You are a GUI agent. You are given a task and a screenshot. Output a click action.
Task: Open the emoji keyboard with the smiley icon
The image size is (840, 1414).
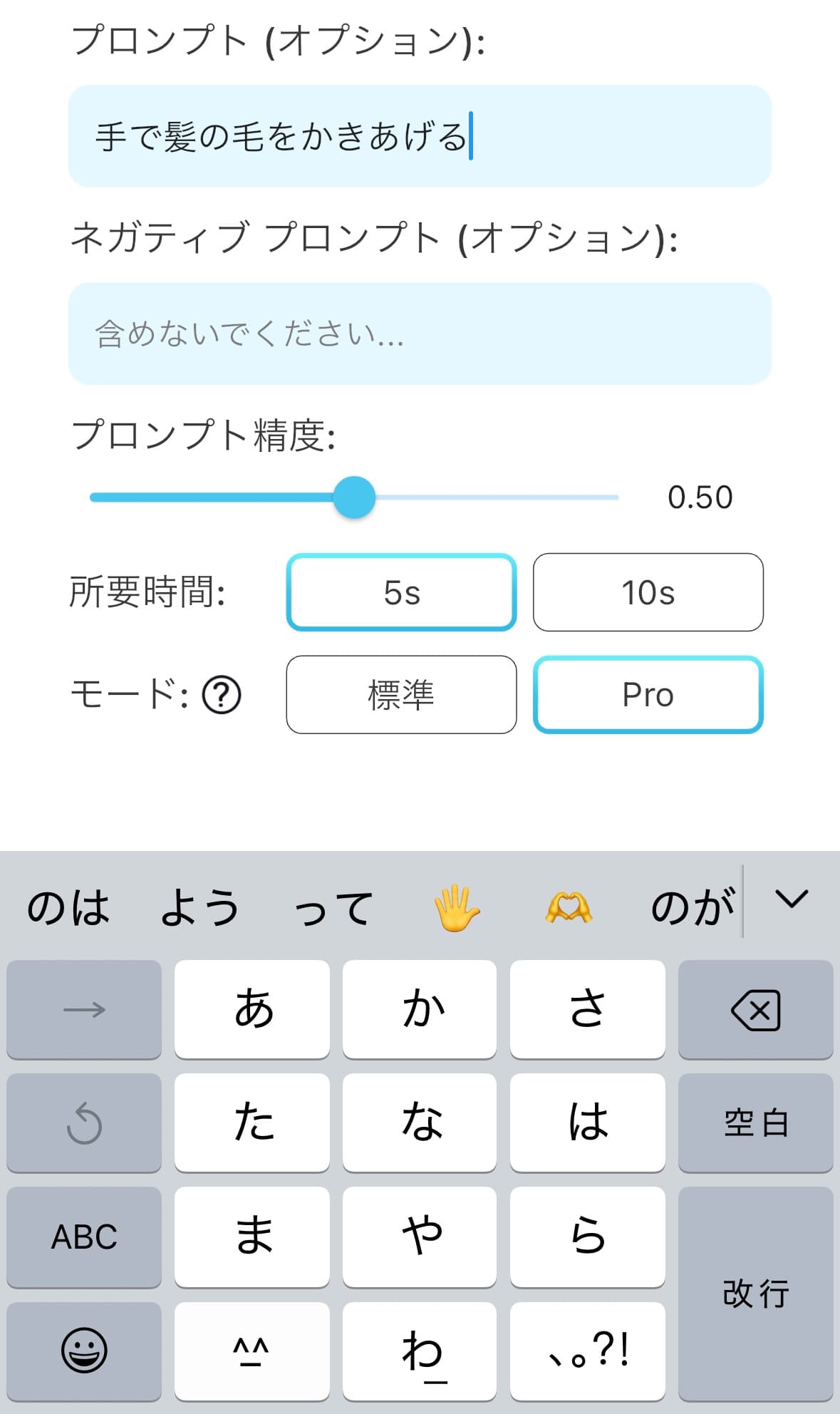click(x=83, y=1351)
